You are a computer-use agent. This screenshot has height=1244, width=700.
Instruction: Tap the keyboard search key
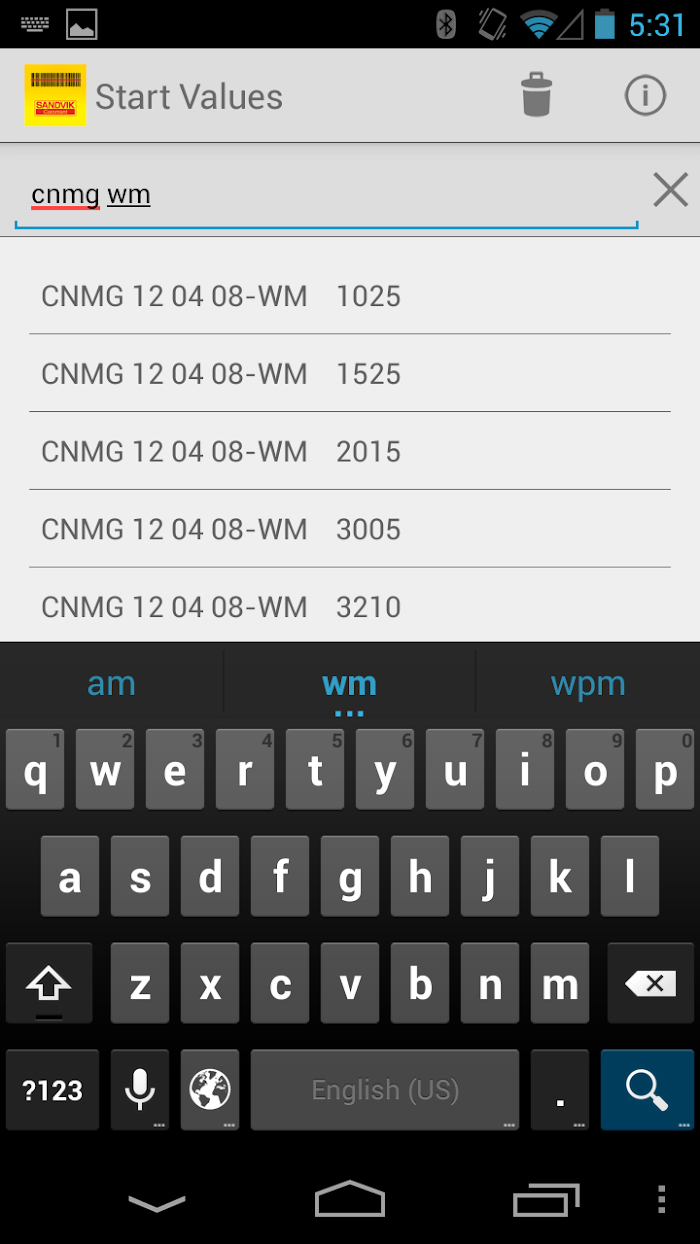click(647, 1089)
